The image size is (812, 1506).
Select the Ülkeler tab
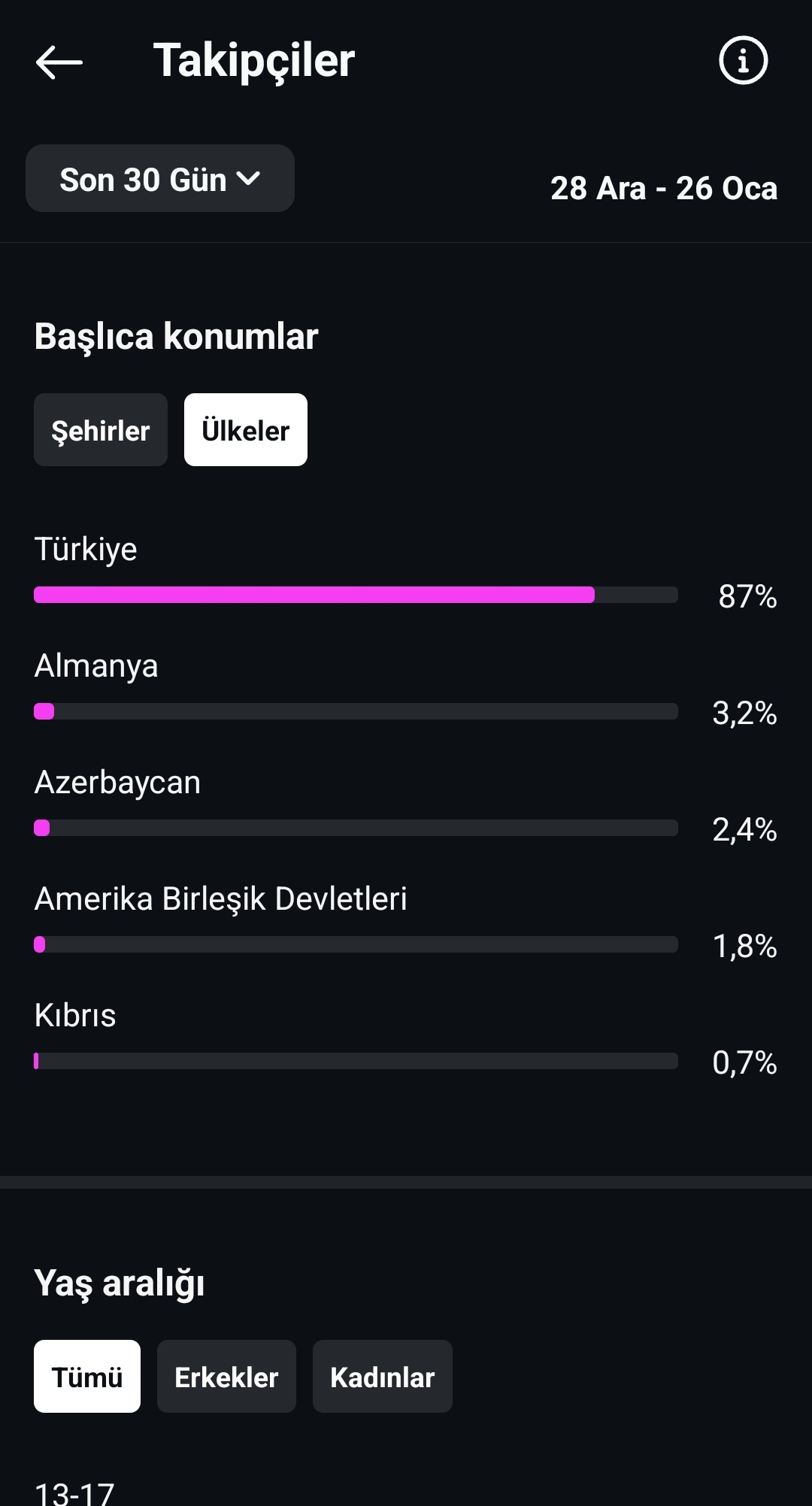pos(246,430)
